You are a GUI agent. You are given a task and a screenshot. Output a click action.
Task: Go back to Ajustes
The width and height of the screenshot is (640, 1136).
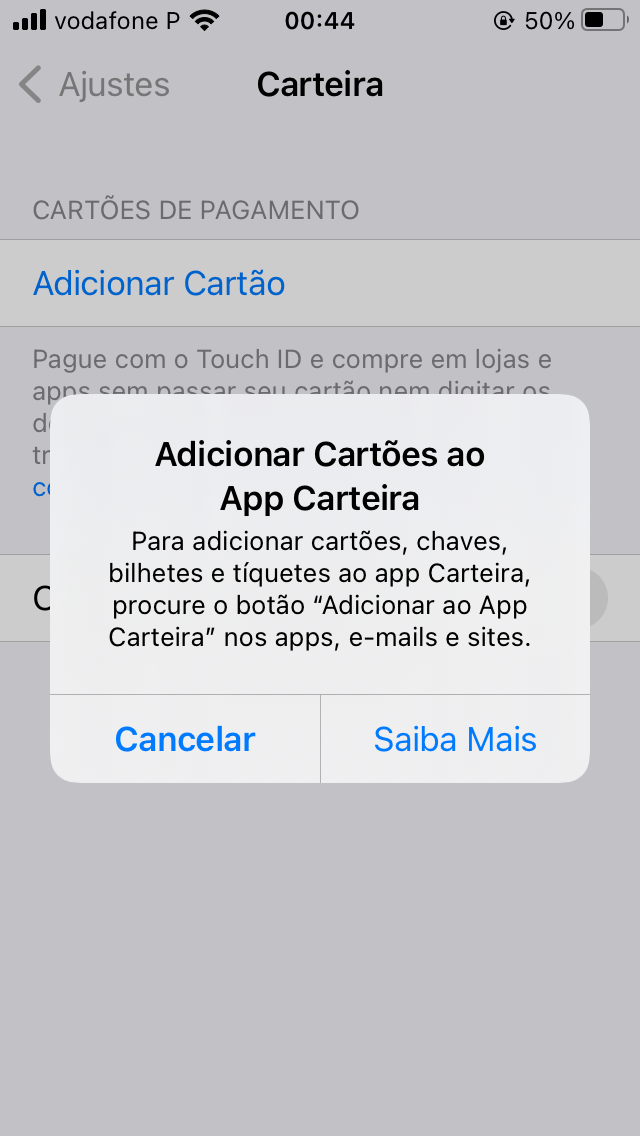coord(94,85)
